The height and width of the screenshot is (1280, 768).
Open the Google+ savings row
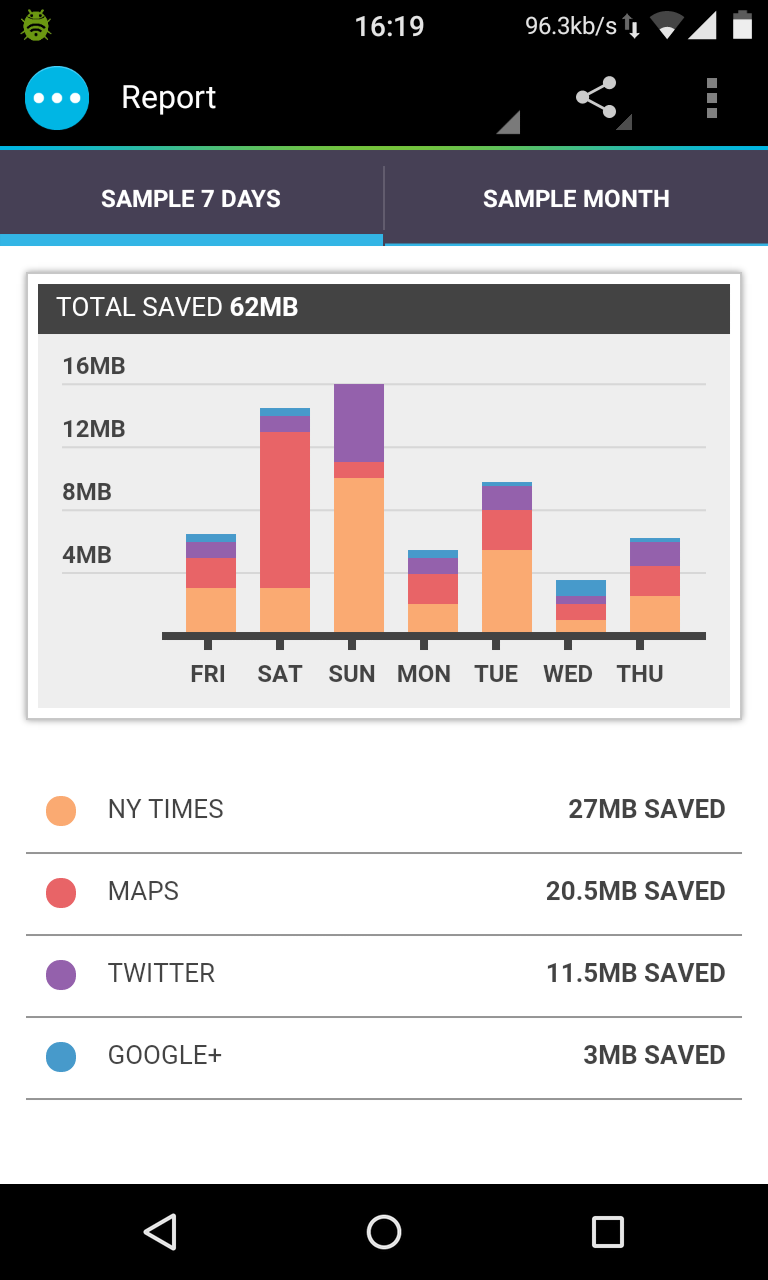(x=384, y=1056)
